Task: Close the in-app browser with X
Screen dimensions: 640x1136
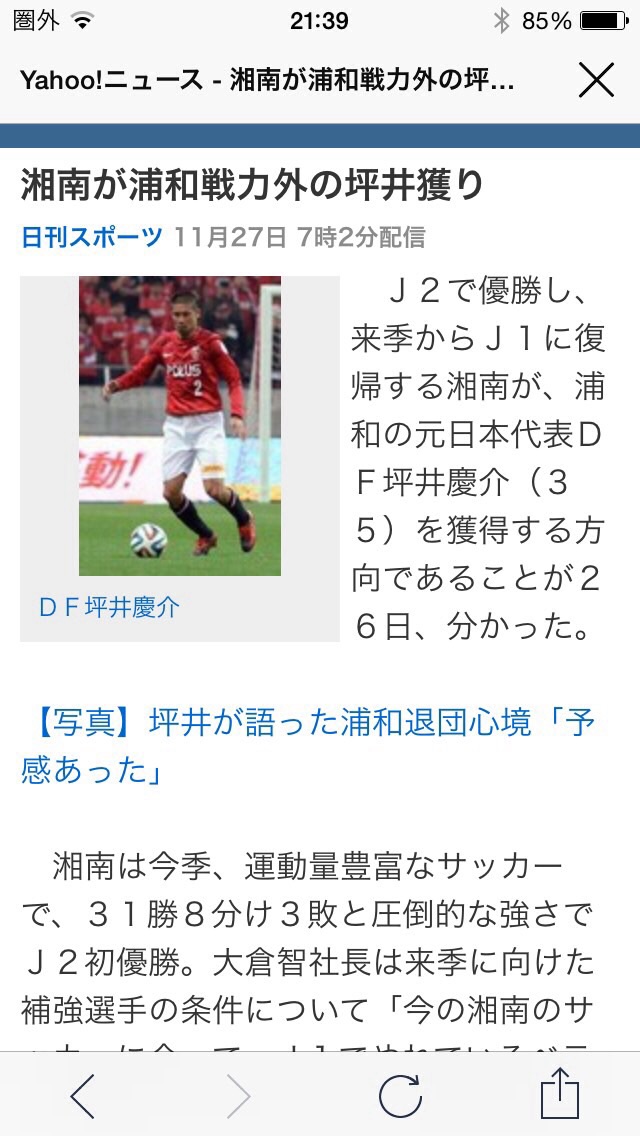Action: coord(596,80)
